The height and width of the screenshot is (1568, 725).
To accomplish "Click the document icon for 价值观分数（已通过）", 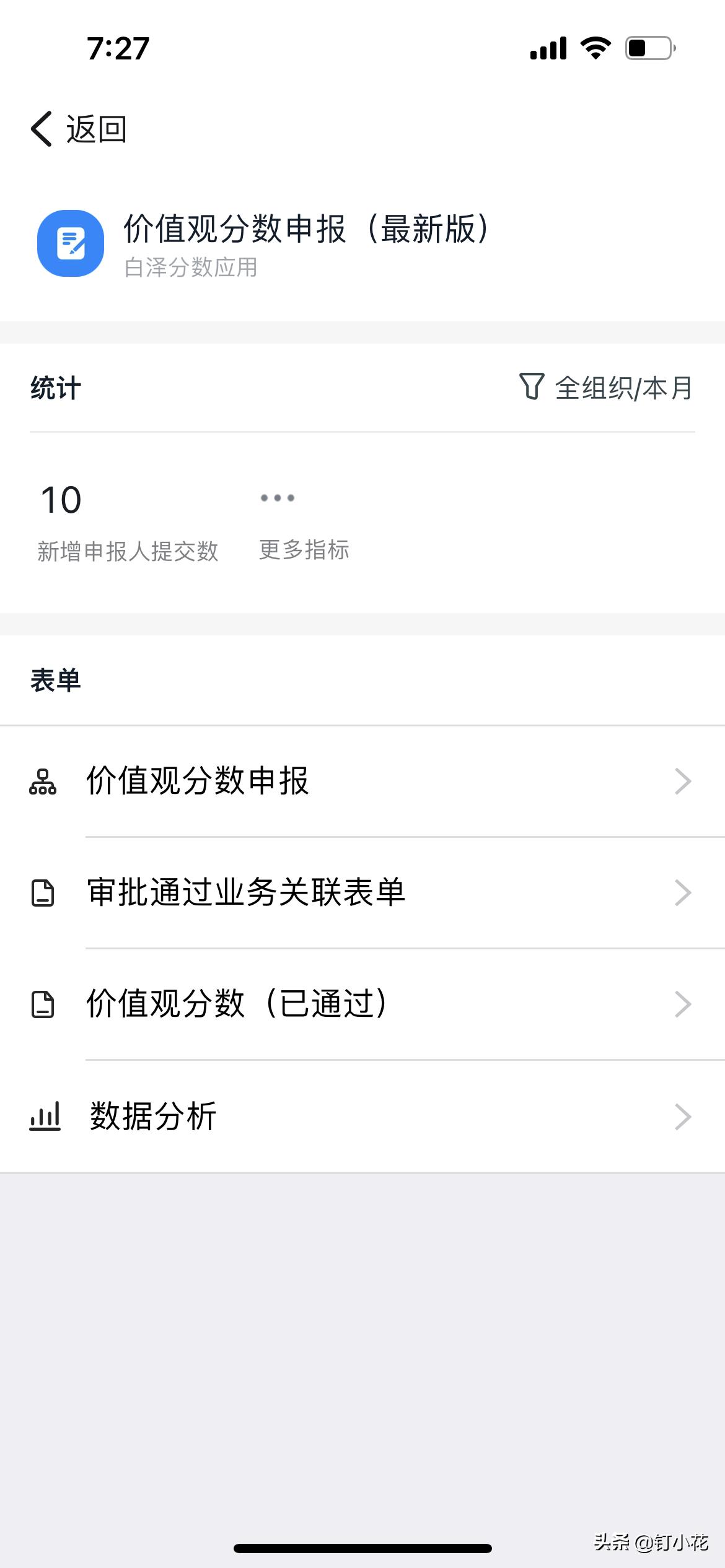I will pyautogui.click(x=42, y=1003).
